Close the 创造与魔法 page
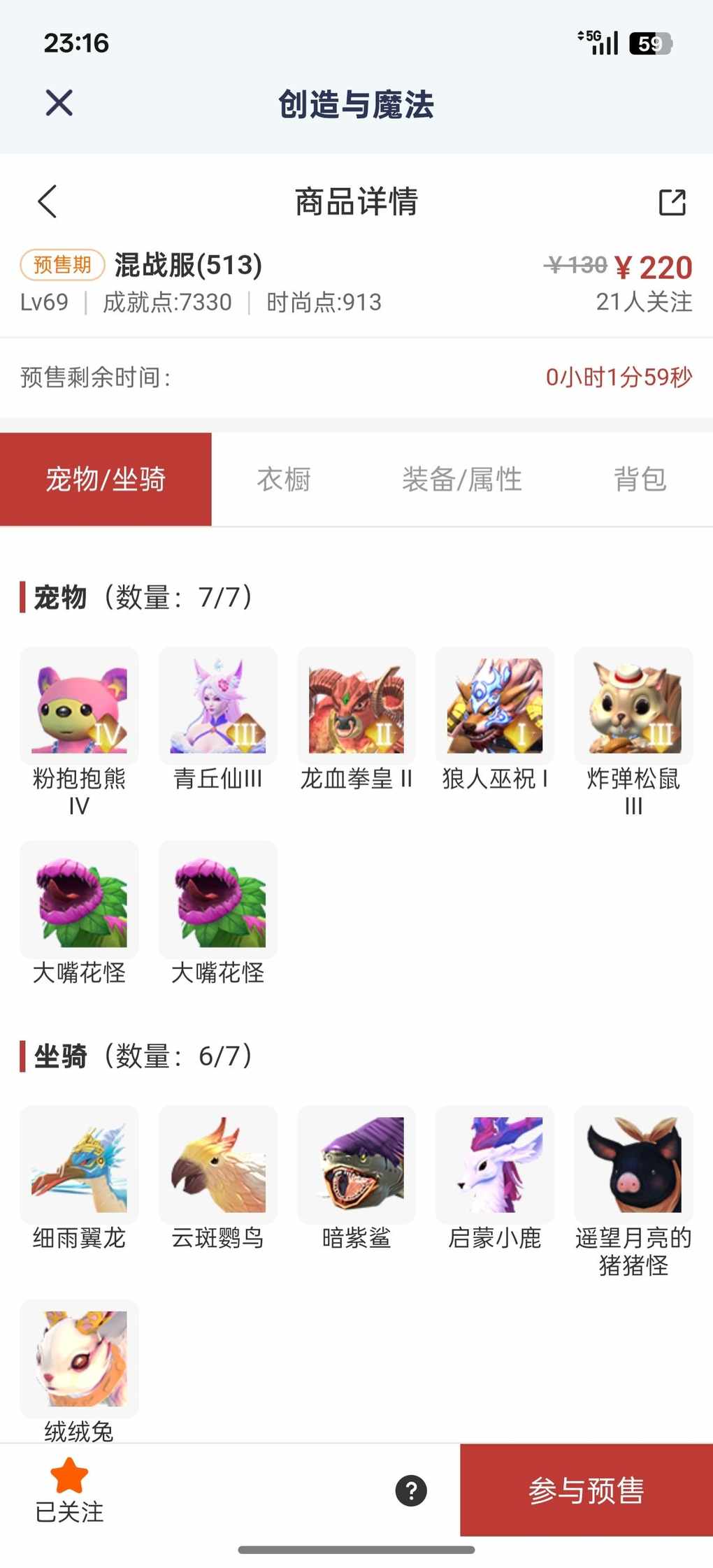 (x=59, y=103)
